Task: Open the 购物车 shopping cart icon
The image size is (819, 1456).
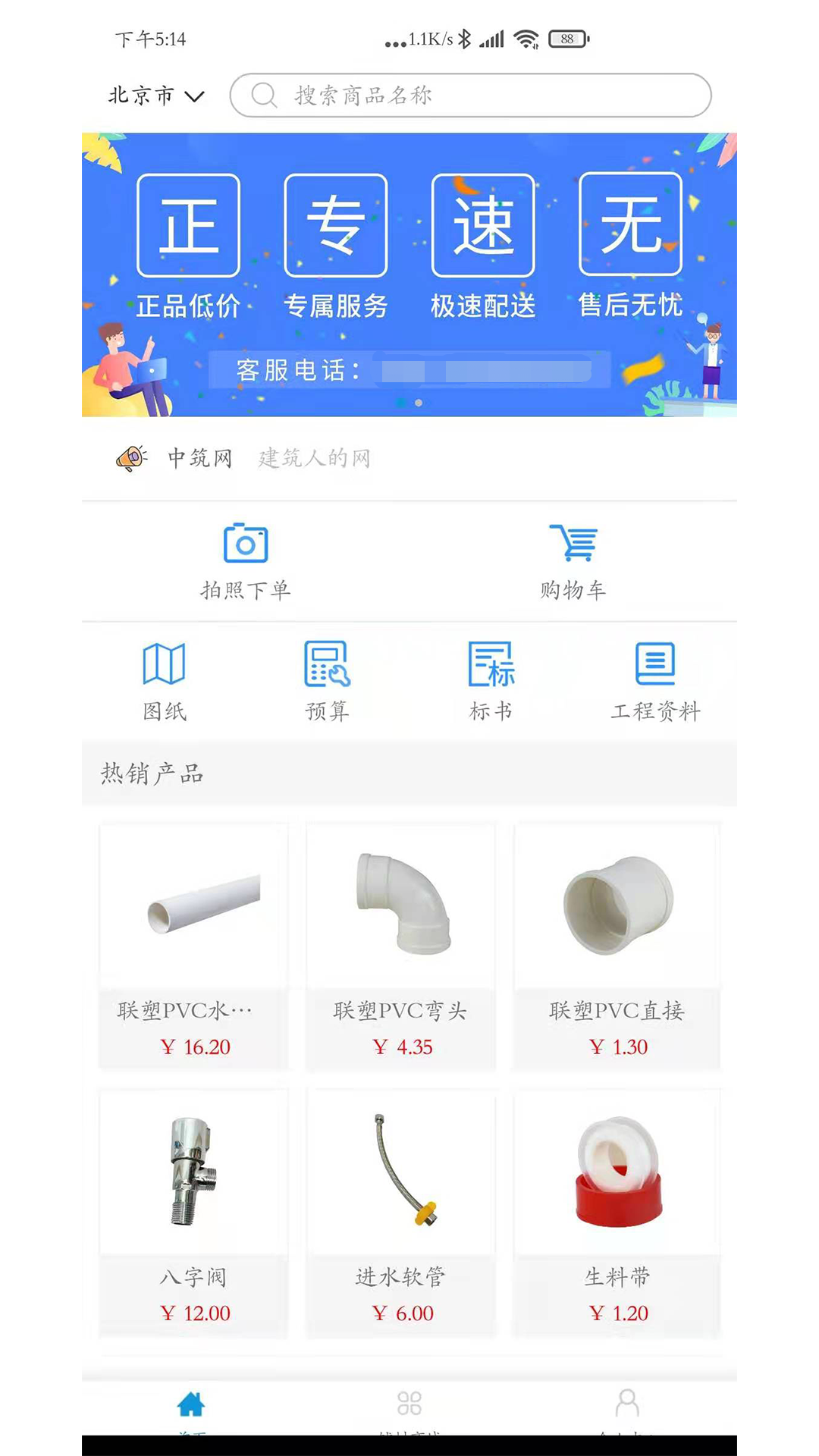Action: [x=574, y=541]
